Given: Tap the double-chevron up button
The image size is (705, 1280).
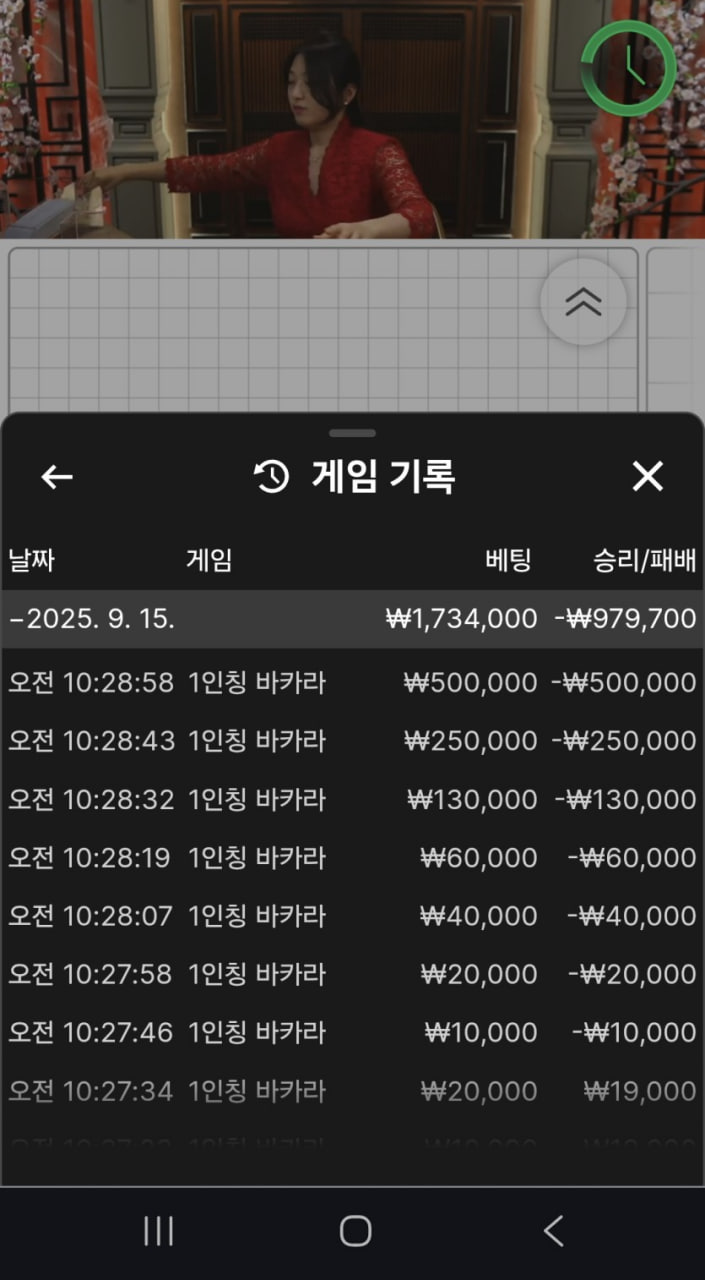Looking at the screenshot, I should click(x=583, y=301).
